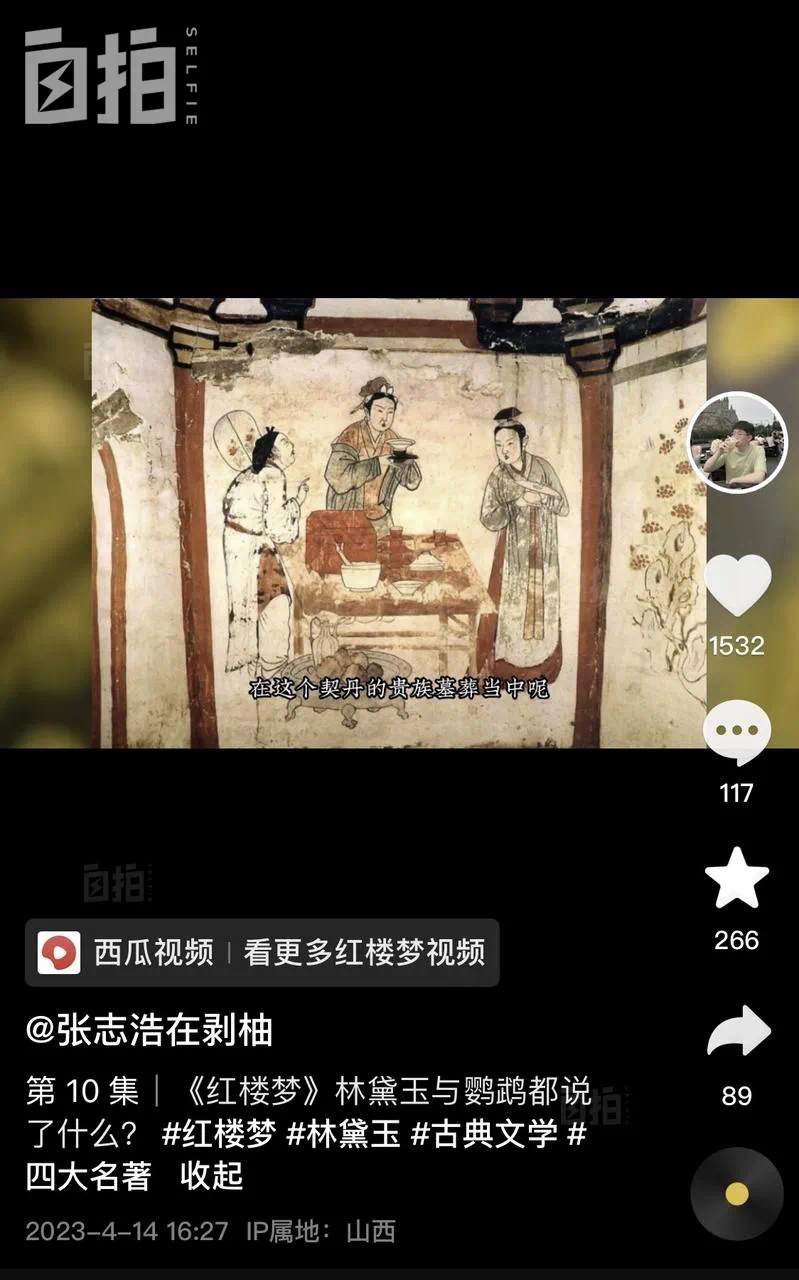Image resolution: width=799 pixels, height=1280 pixels.
Task: Open the spinning music disc
Action: point(737,1192)
